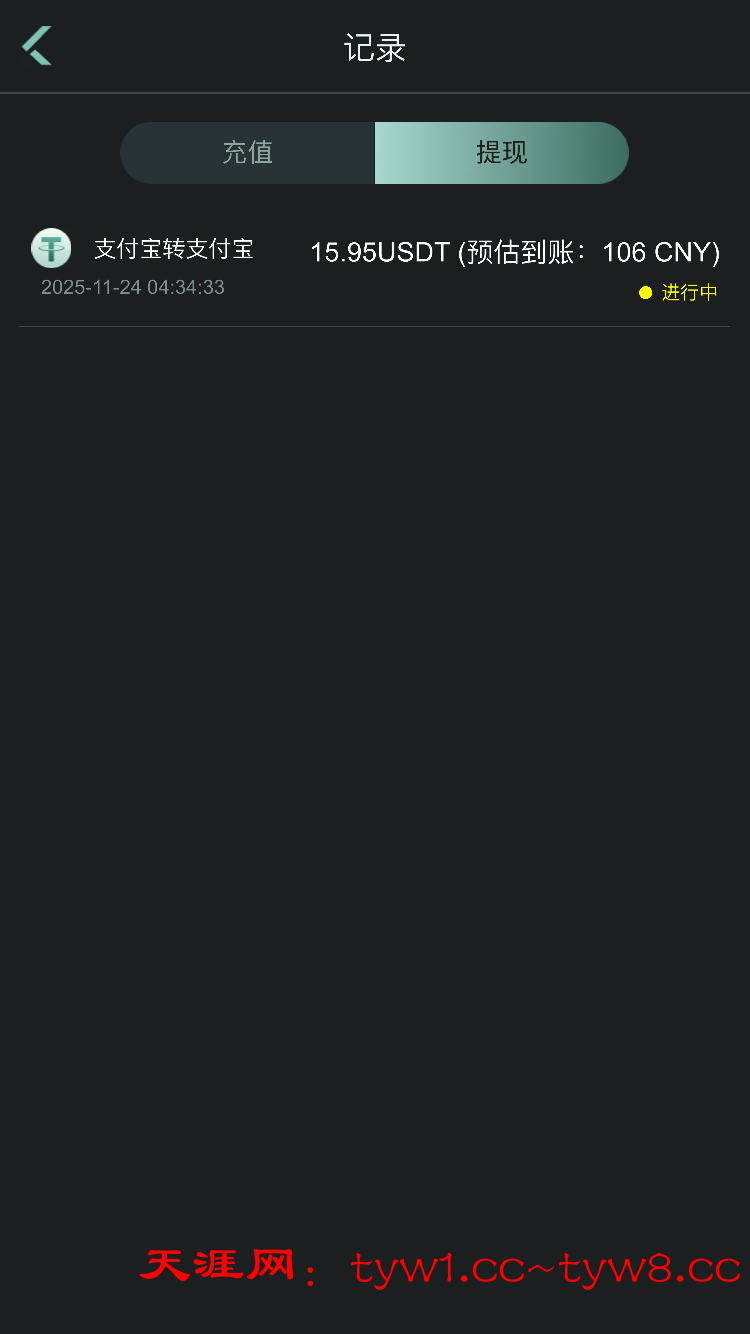Open the 支付宝转支付宝 withdrawal record
Image resolution: width=750 pixels, height=1334 pixels.
374,266
